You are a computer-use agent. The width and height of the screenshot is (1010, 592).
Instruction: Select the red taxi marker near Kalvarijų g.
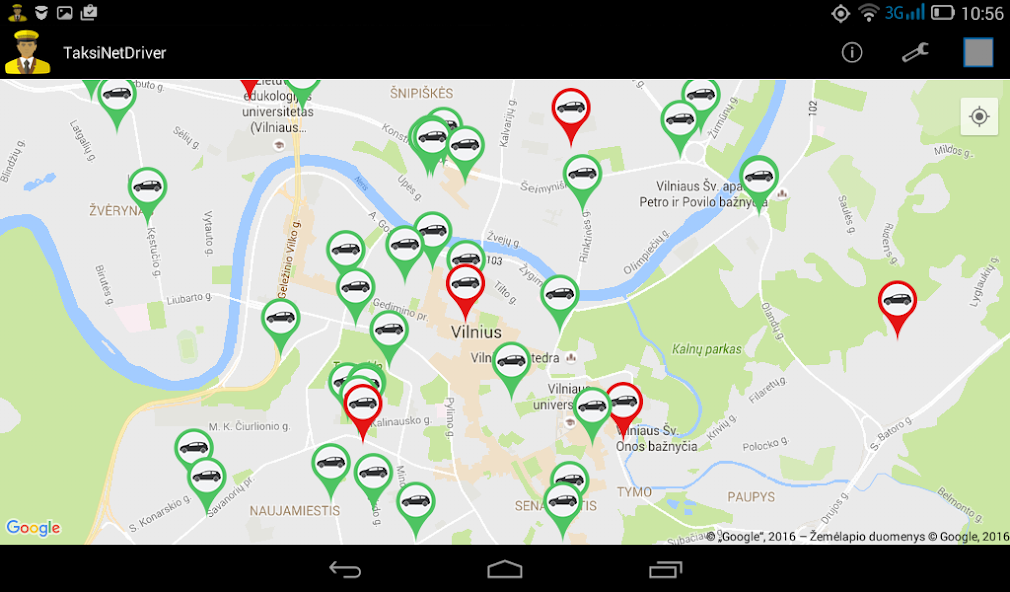[571, 108]
